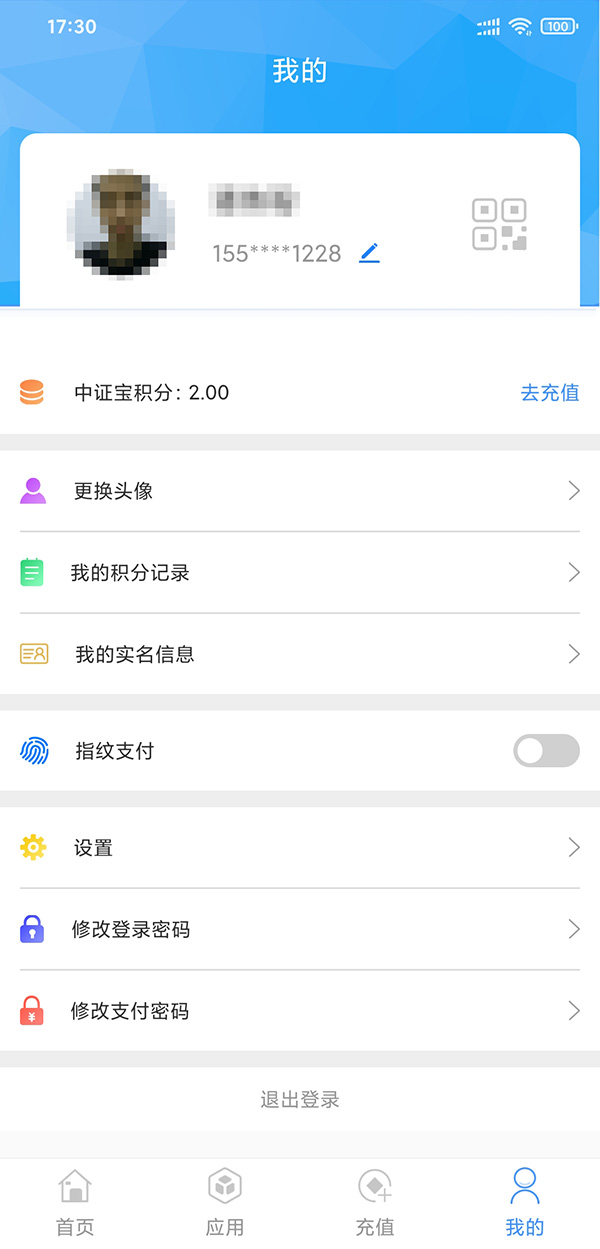600x1249 pixels.
Task: Open 修改登录密码 to change login password
Action: [300, 929]
